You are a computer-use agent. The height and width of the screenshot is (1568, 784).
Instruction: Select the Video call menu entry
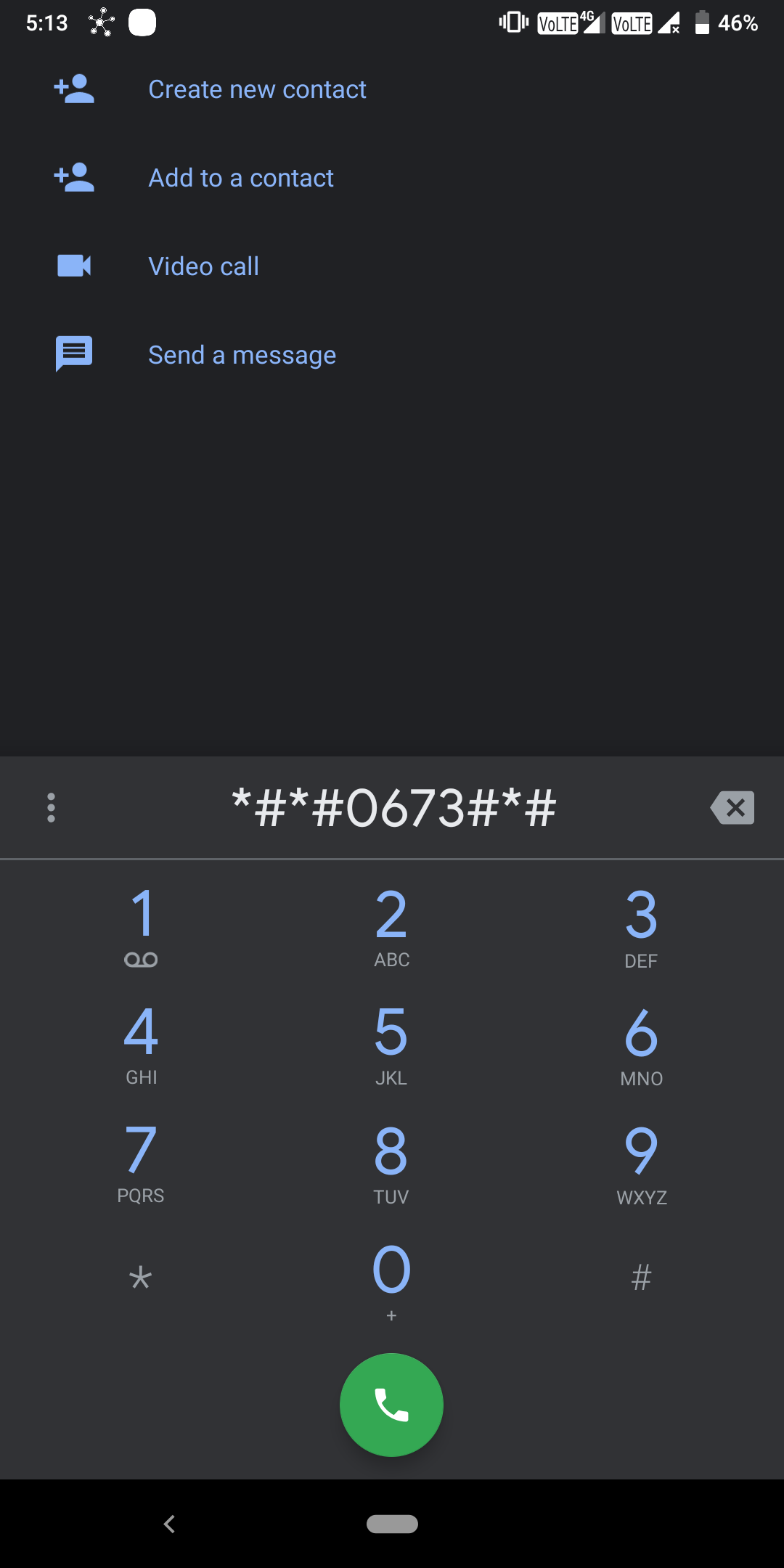coord(204,266)
